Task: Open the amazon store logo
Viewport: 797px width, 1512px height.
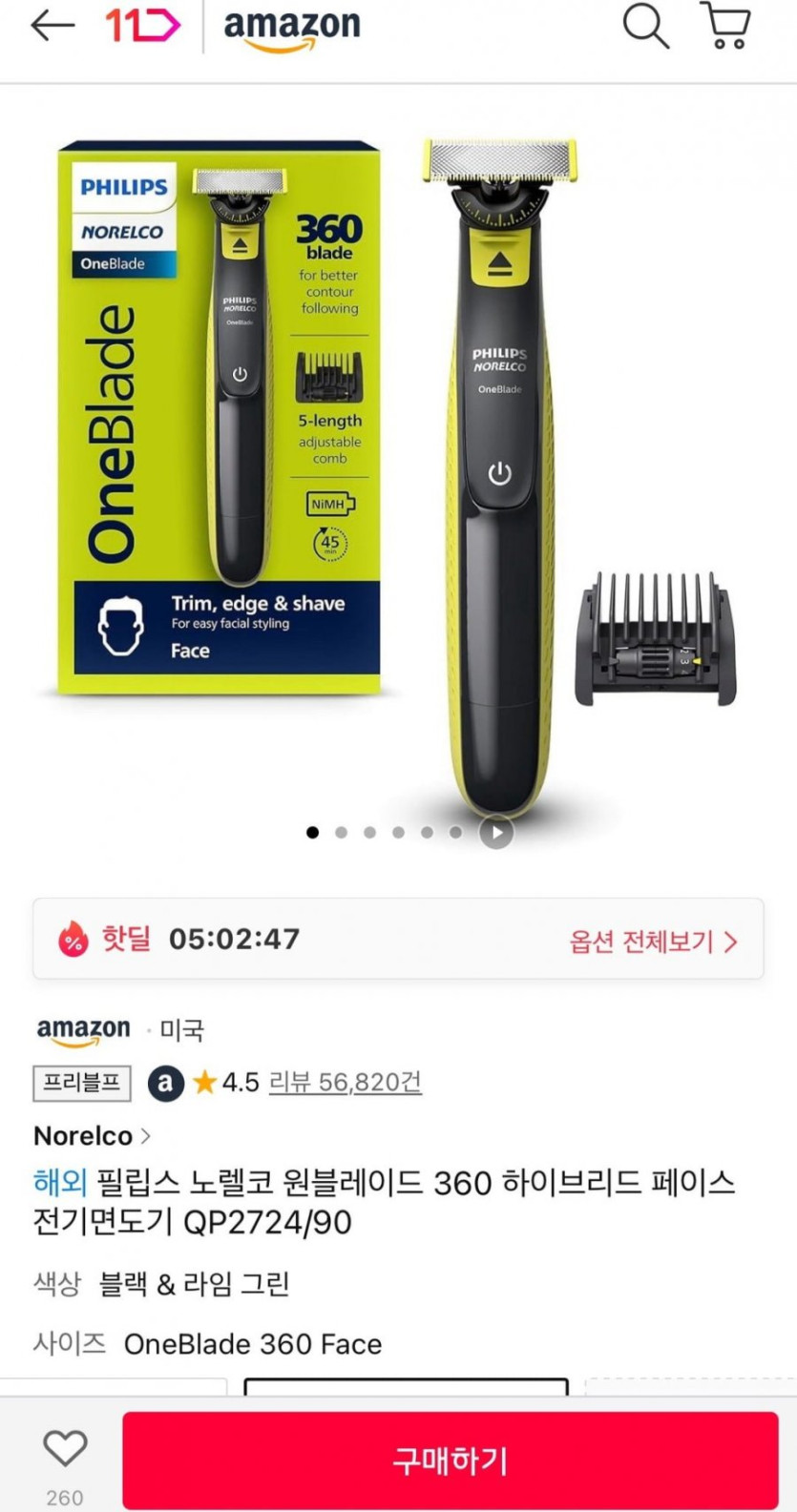Action: click(291, 29)
